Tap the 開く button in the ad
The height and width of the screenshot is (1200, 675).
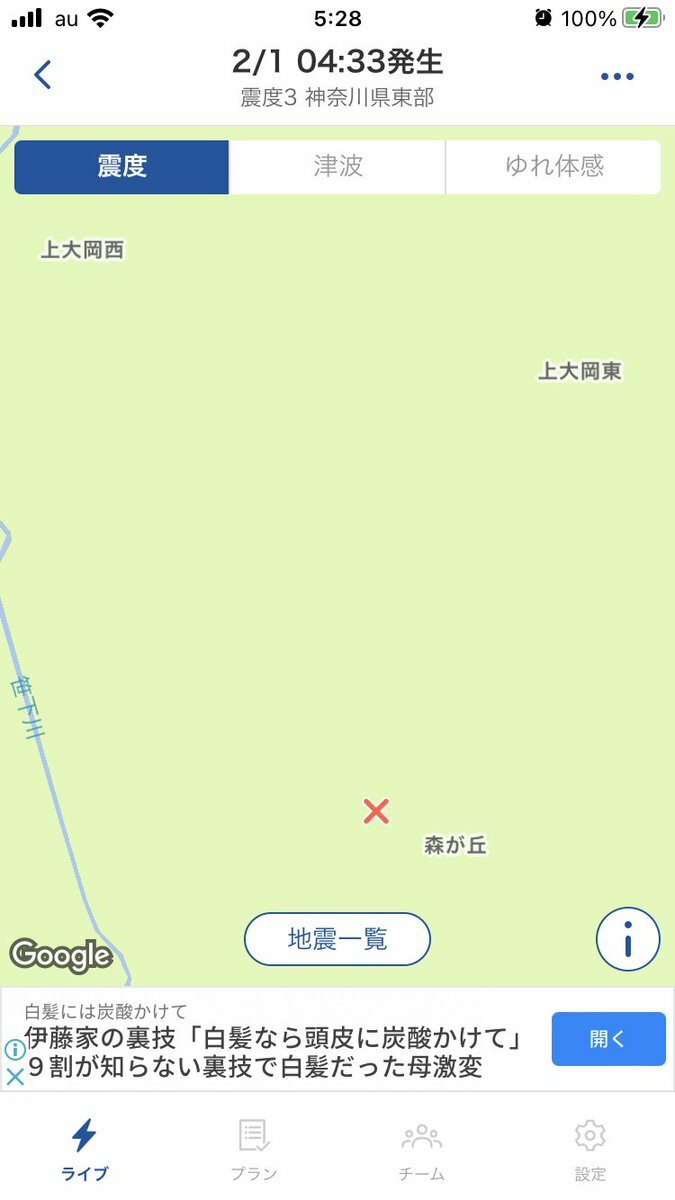[x=608, y=1039]
